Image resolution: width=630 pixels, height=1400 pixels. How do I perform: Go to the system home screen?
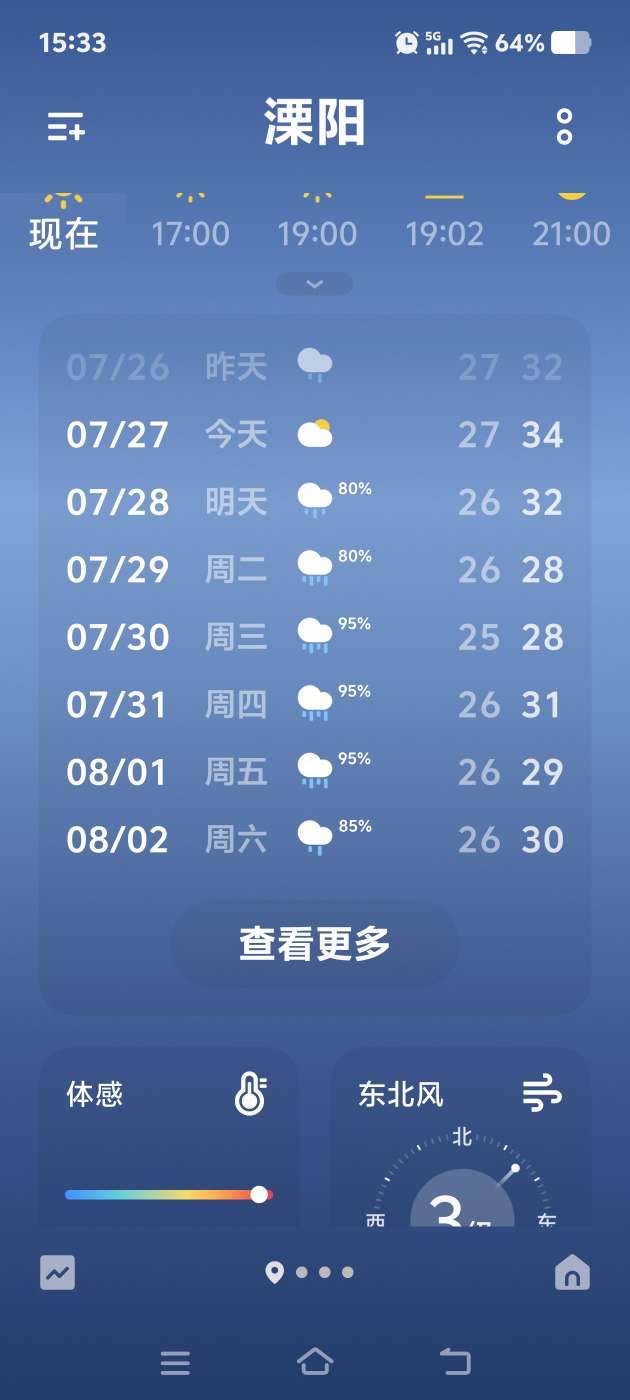[x=315, y=1361]
